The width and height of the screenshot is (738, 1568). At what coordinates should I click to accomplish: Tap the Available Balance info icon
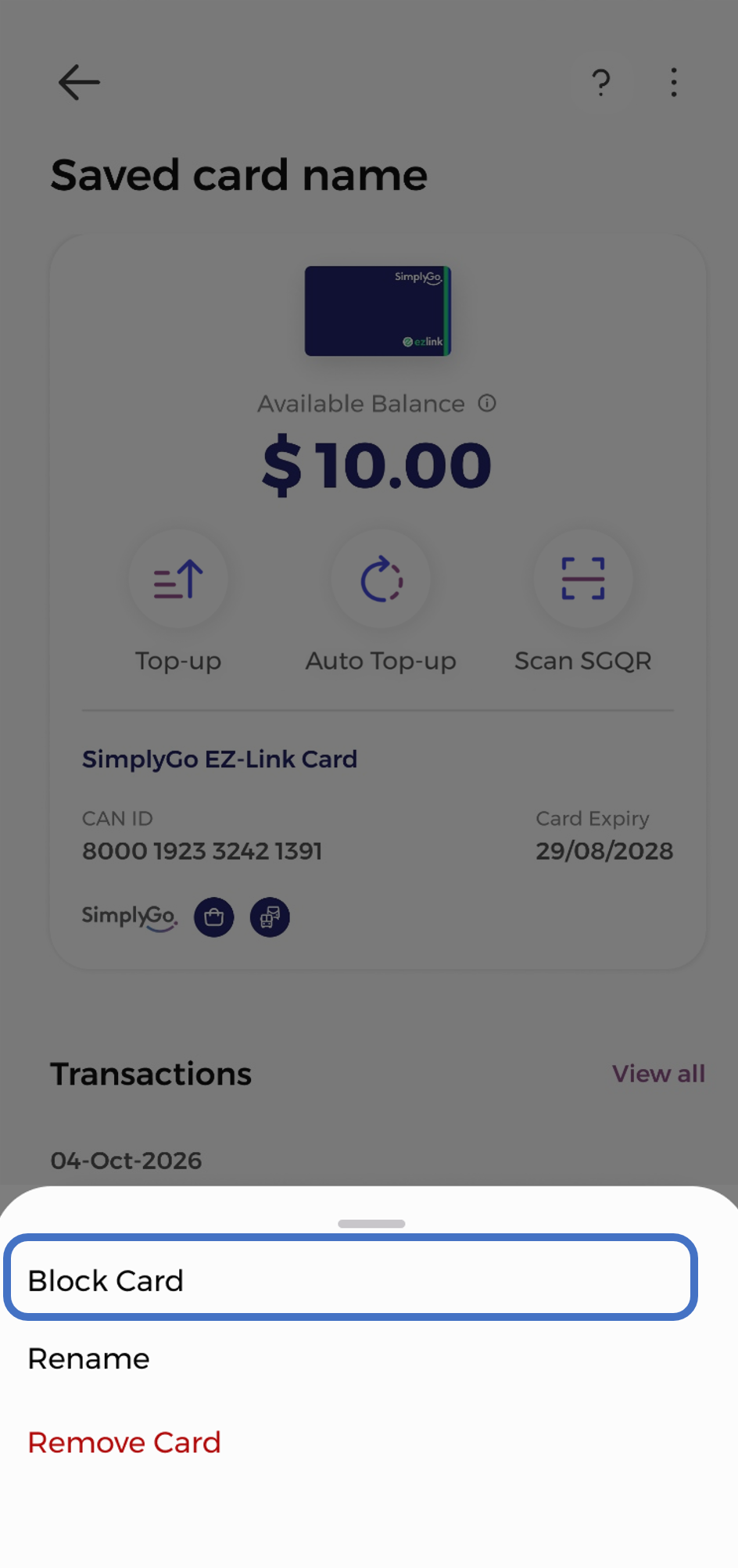coord(487,404)
